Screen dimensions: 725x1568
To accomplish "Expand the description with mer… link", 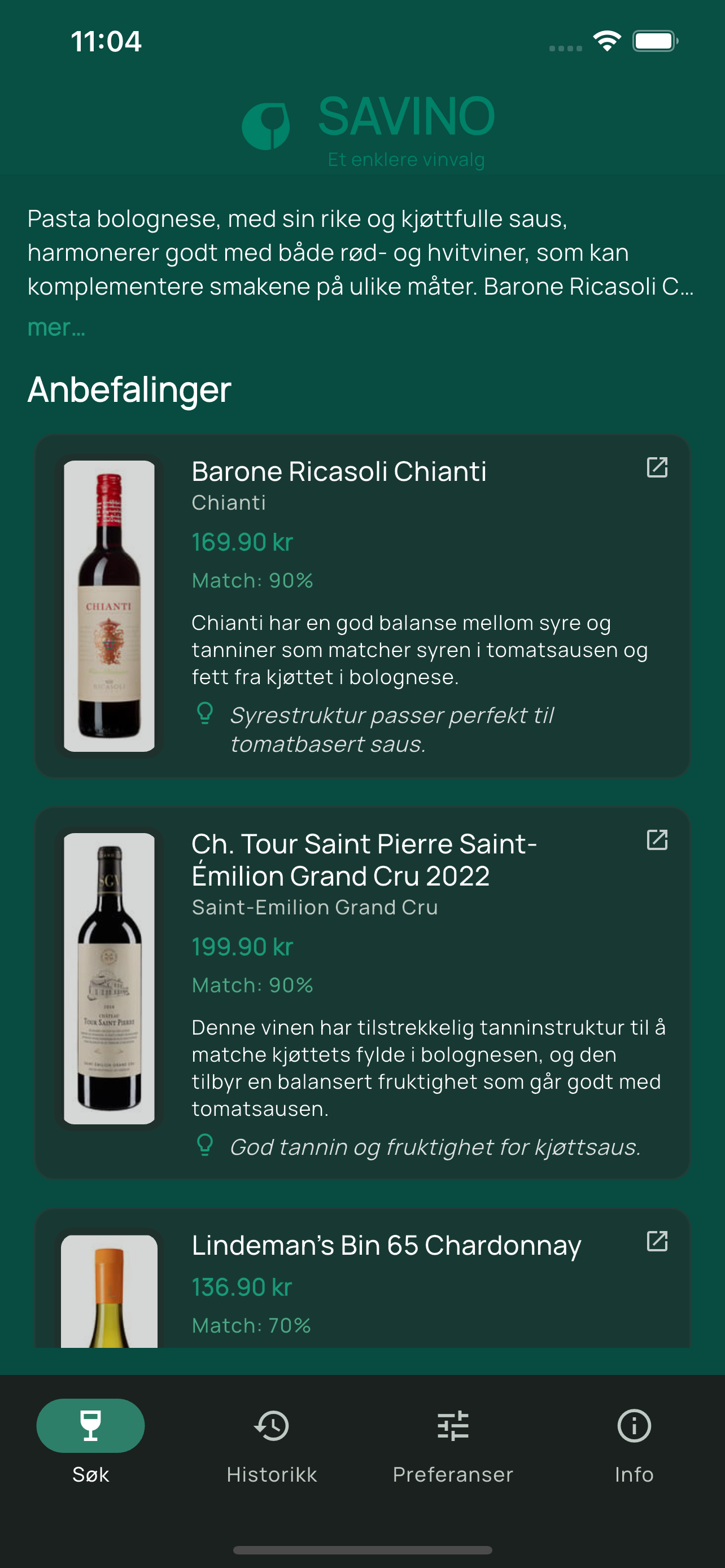I will (x=56, y=327).
